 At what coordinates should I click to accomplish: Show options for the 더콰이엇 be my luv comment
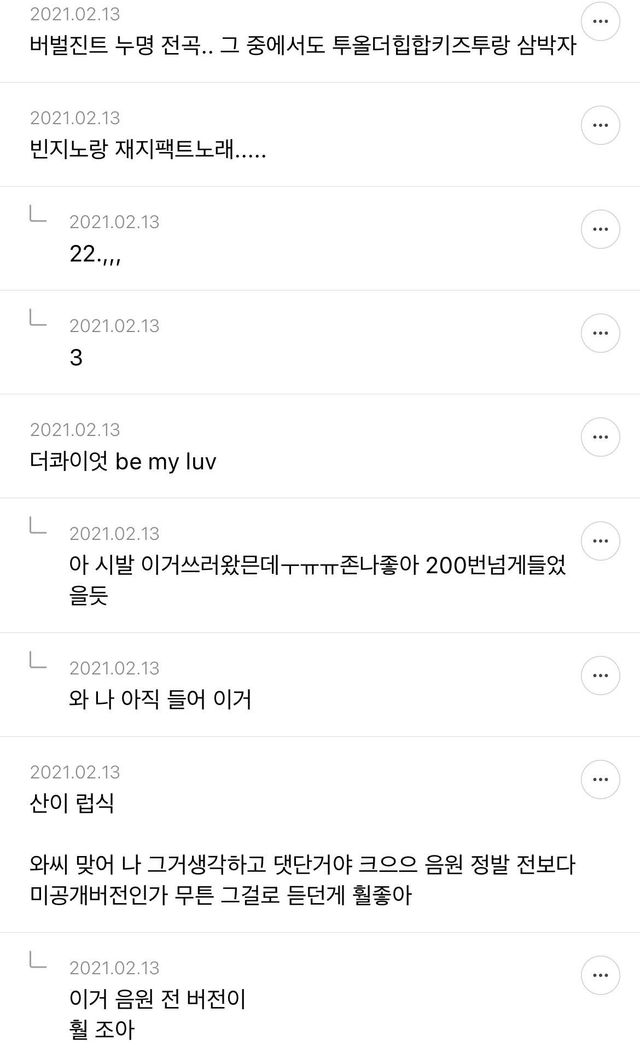[x=600, y=437]
